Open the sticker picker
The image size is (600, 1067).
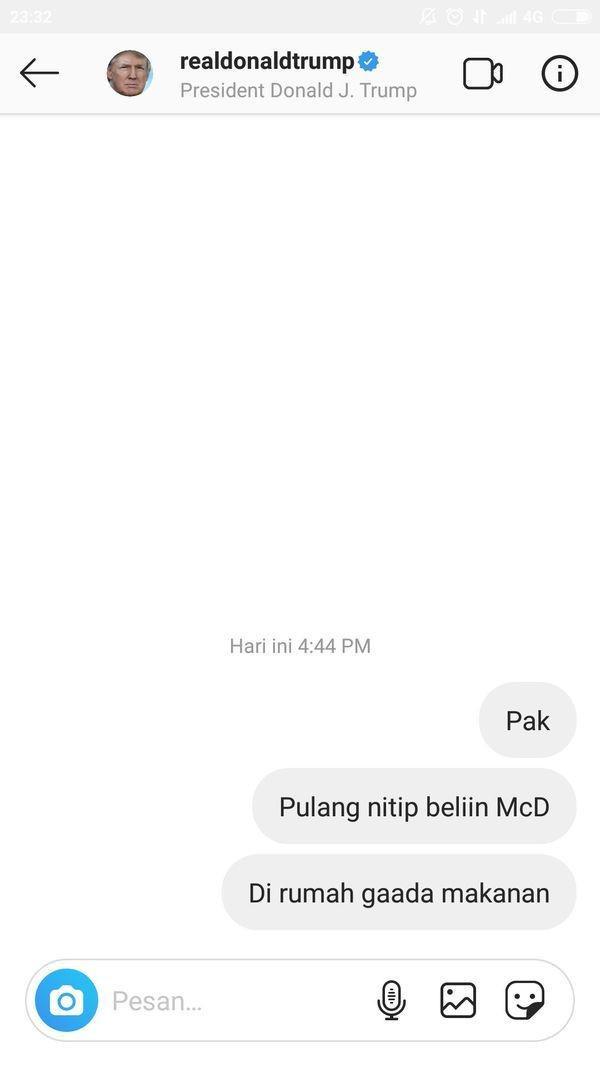[524, 1000]
